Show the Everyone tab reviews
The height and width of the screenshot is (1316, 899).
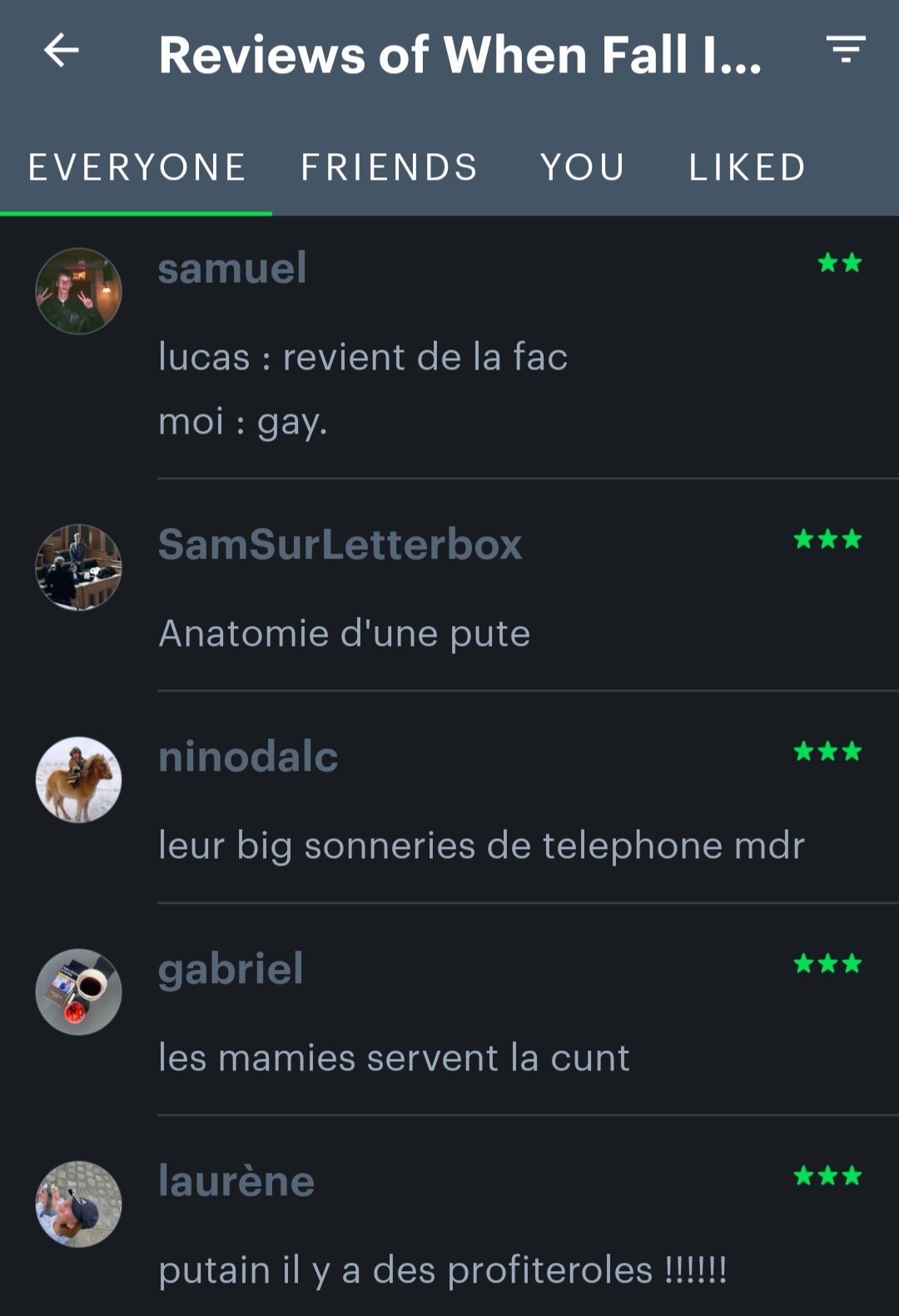[x=137, y=167]
